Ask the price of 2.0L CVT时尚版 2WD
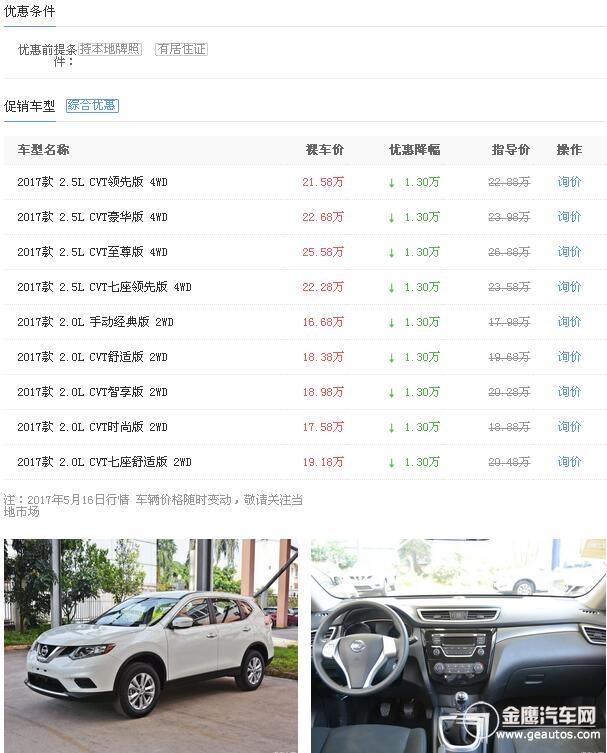This screenshot has width=607, height=753. pyautogui.click(x=569, y=427)
